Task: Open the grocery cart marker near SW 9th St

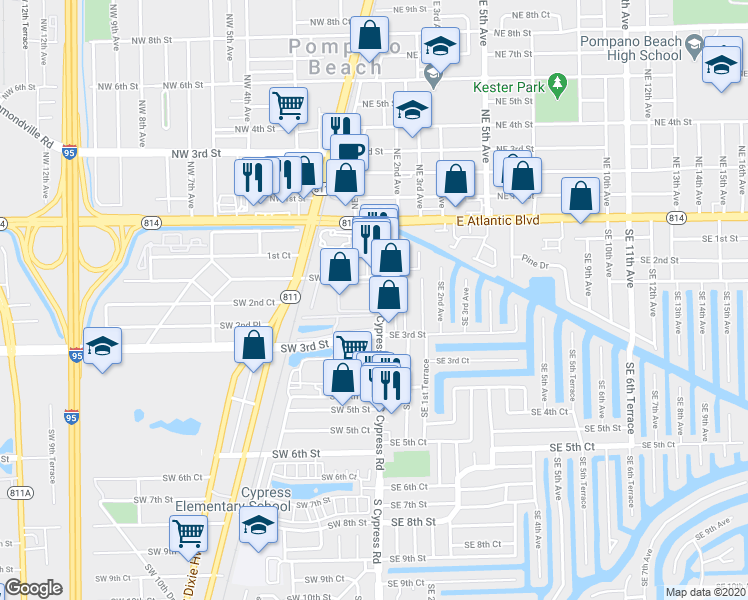Action: [x=188, y=534]
